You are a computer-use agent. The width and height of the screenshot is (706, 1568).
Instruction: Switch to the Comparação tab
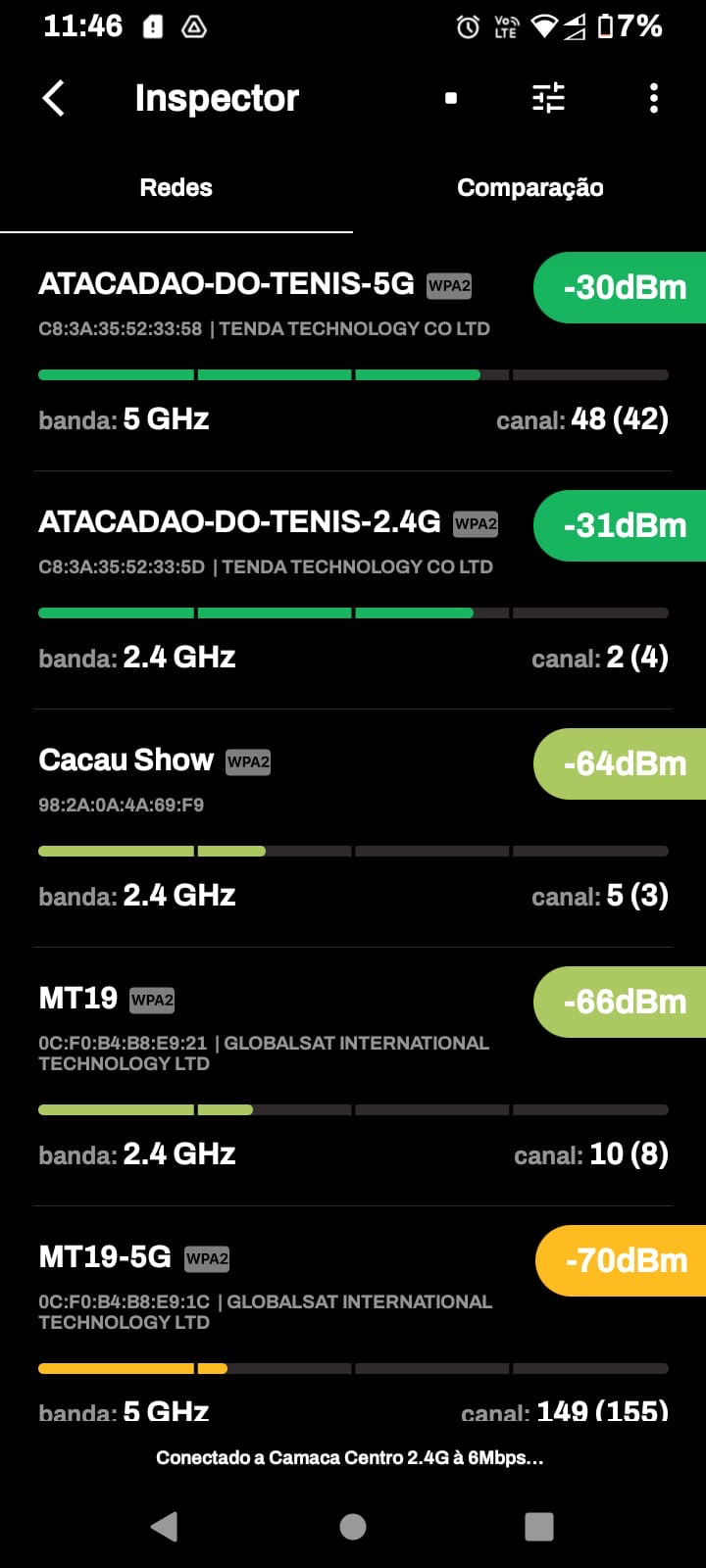(x=529, y=187)
